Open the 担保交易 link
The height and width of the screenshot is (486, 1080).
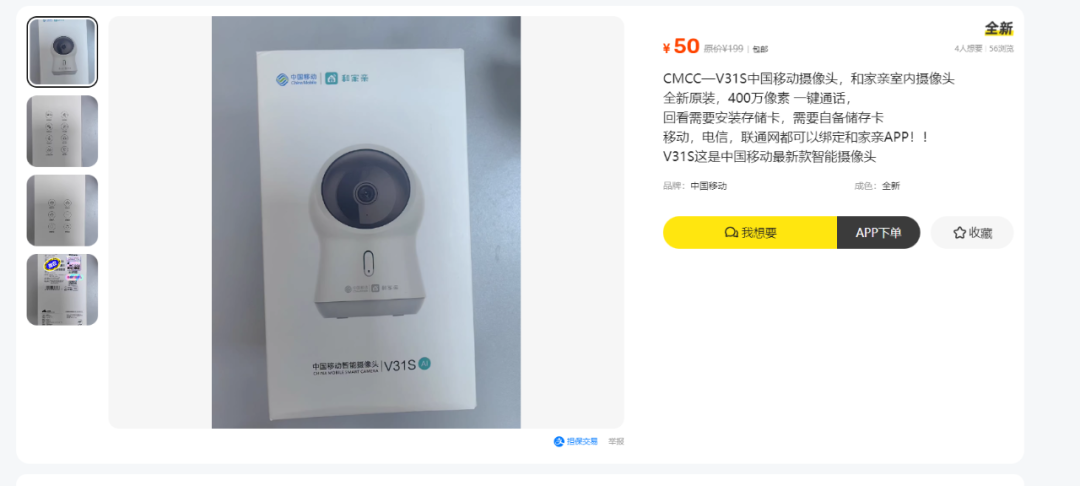click(x=577, y=441)
